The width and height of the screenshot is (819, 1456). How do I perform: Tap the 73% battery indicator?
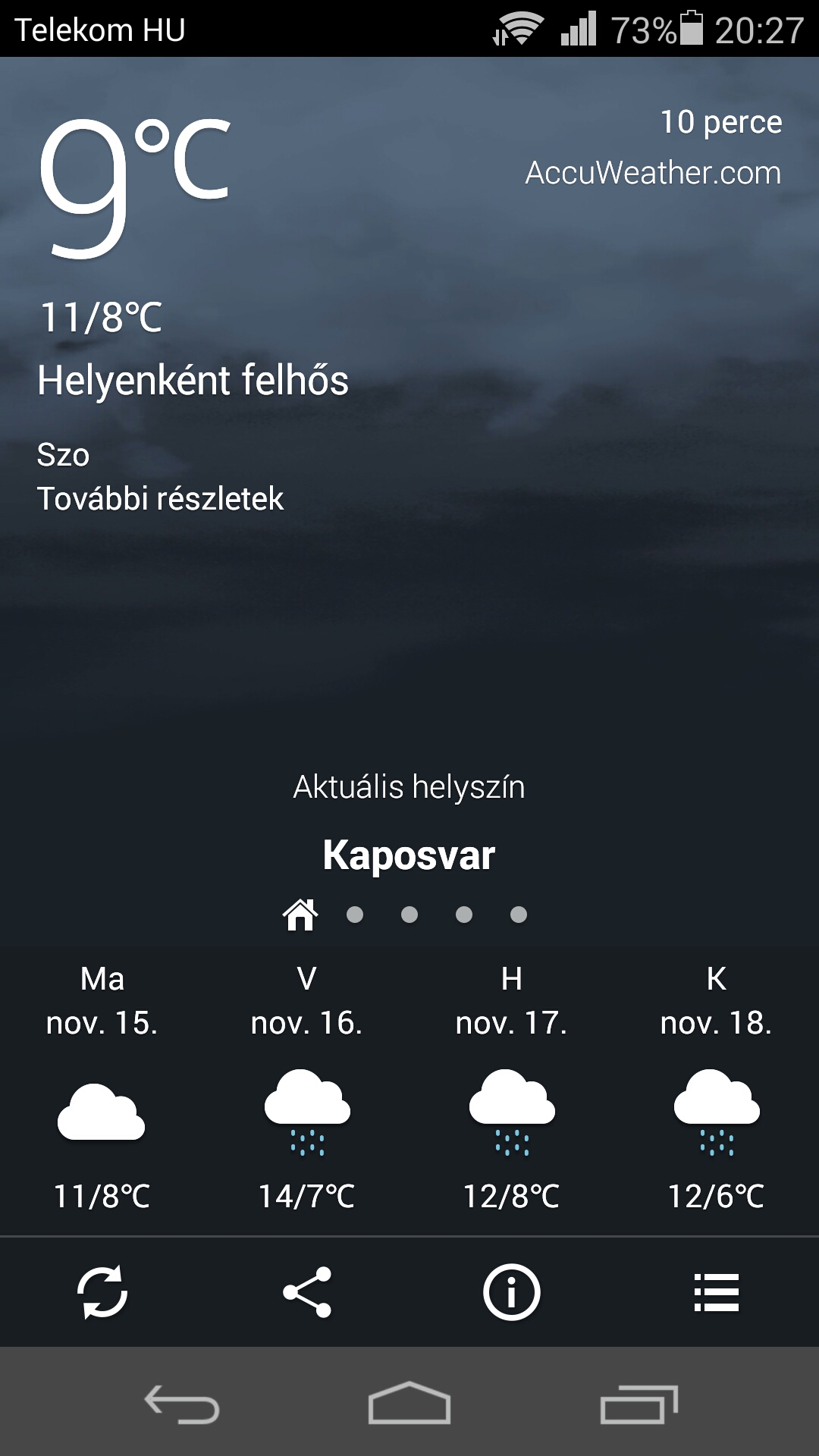[x=648, y=29]
